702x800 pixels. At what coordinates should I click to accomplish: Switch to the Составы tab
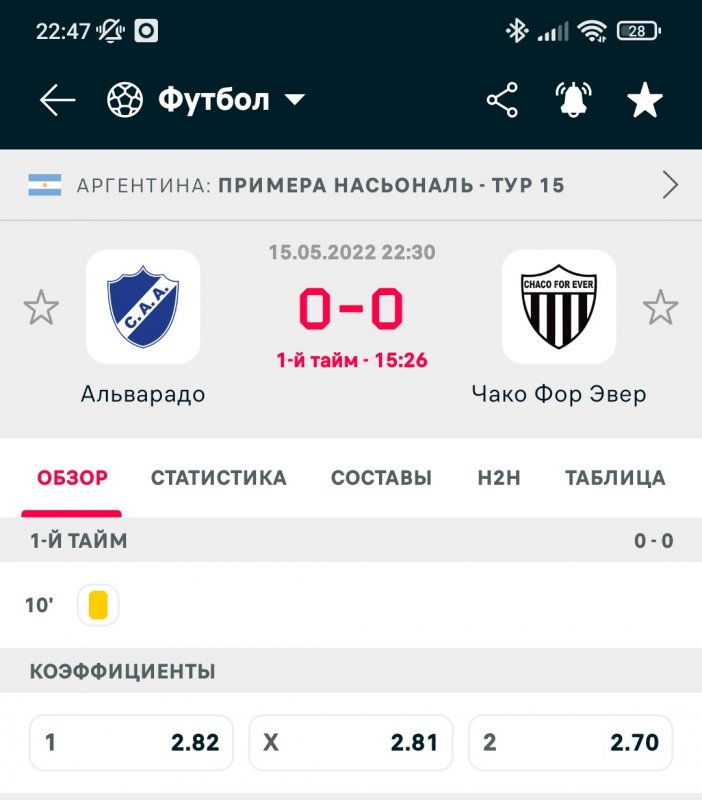coord(382,478)
